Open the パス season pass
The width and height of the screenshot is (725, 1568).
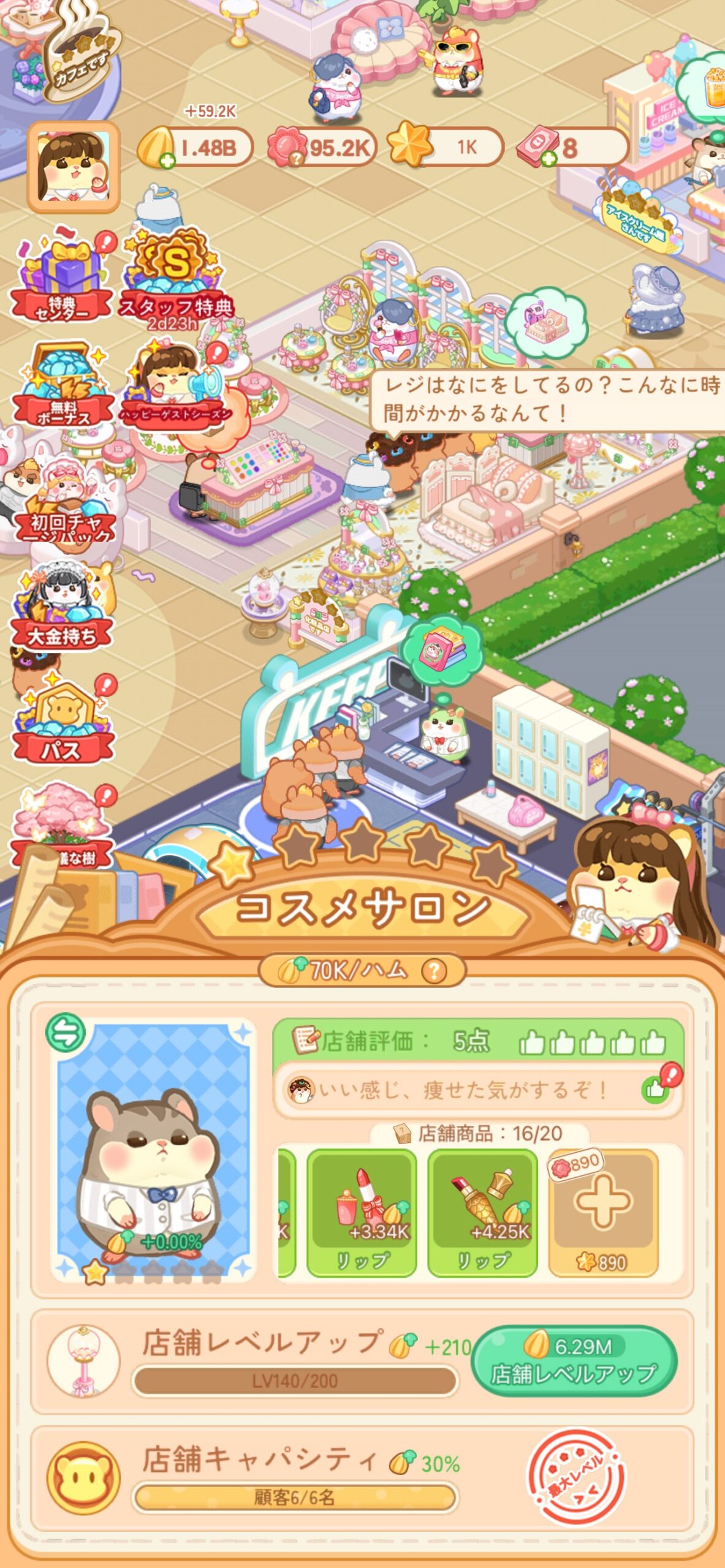click(63, 723)
